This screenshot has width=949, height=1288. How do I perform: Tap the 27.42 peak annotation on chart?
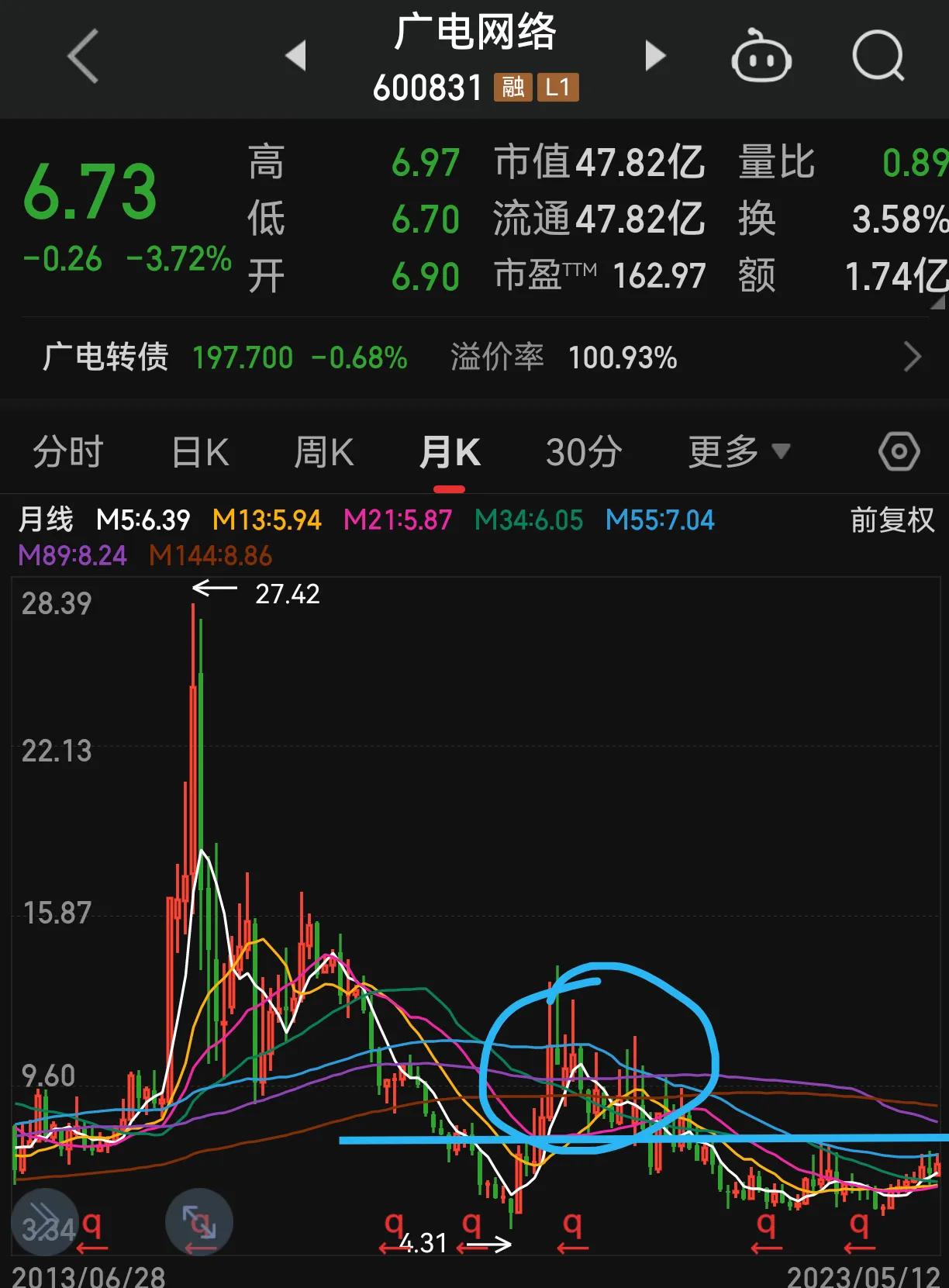pyautogui.click(x=287, y=596)
